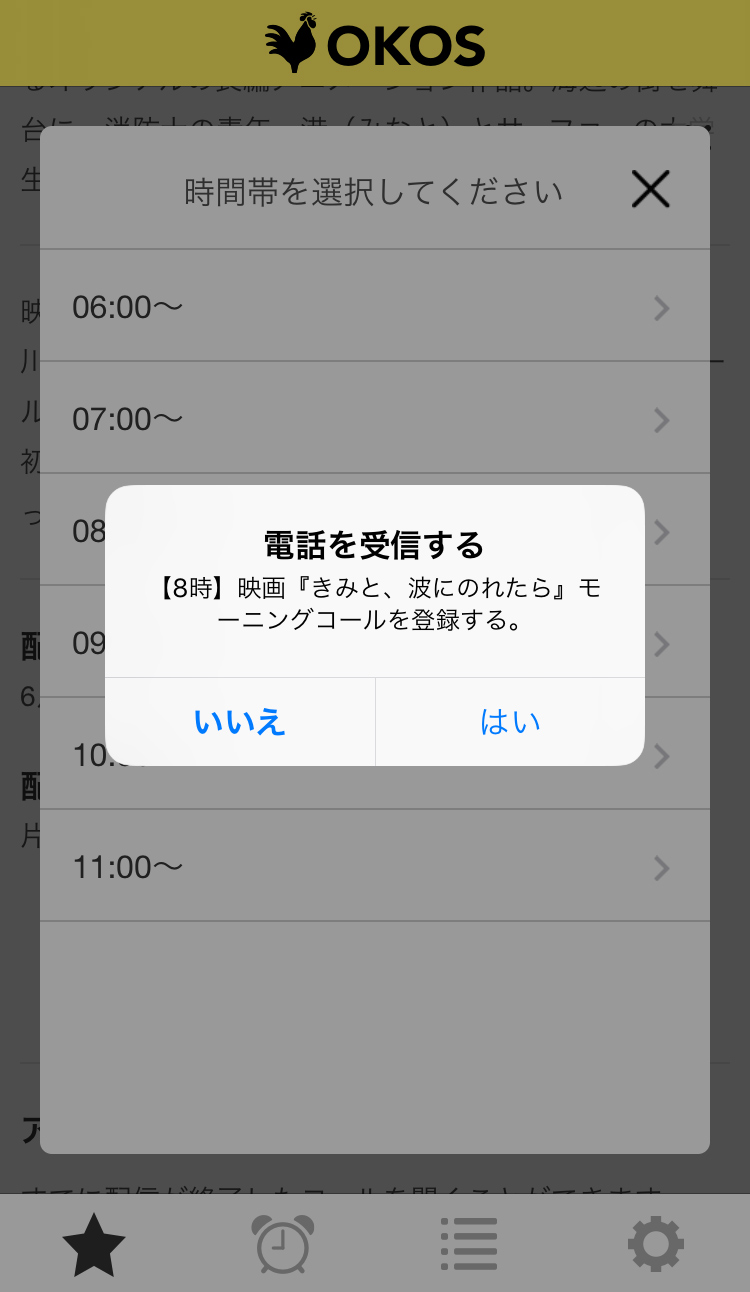Close the time slot selection sheet
750x1292 pixels.
(650, 189)
